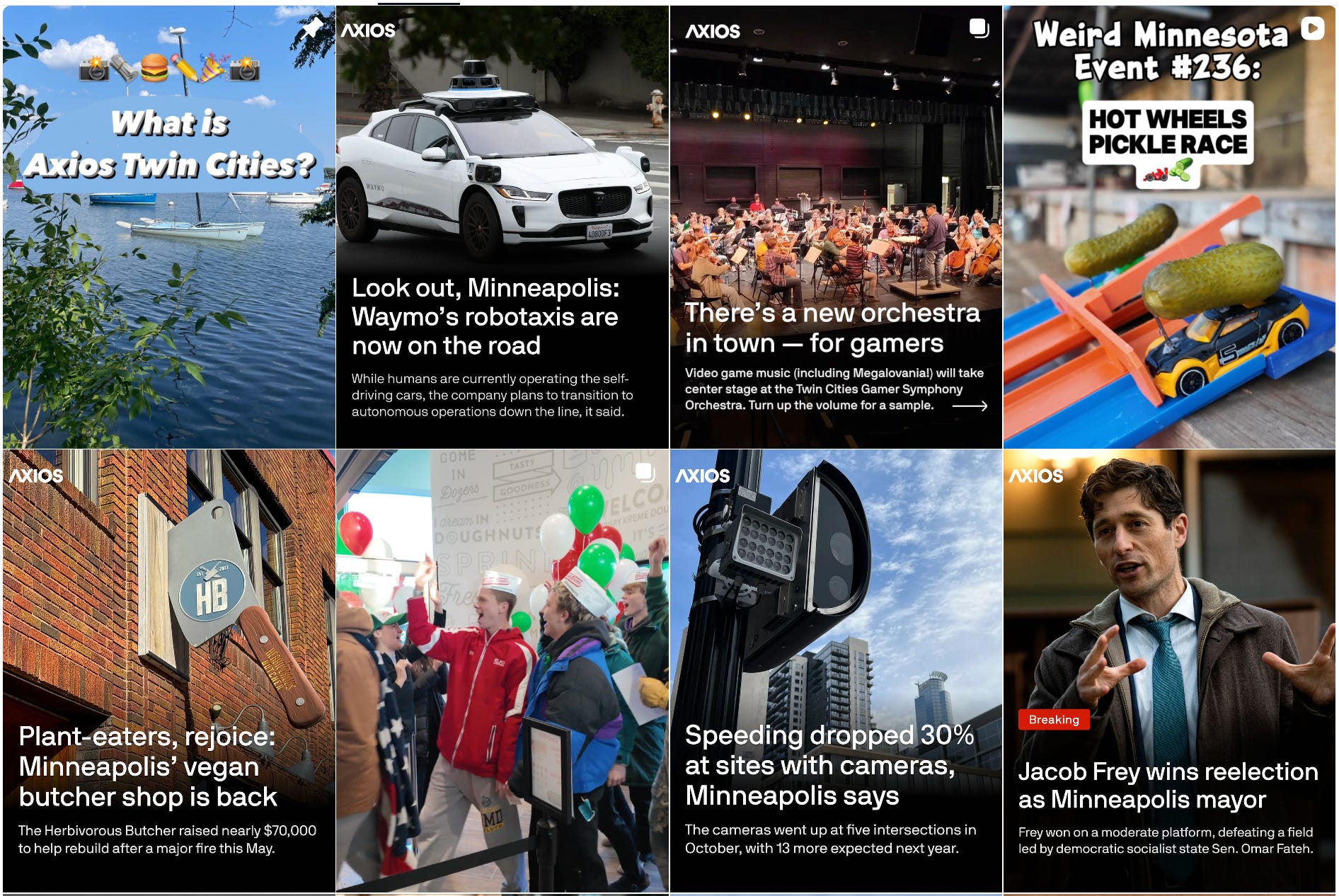Screen dimensions: 1339x896
Task: Open the vegan butcher shop post
Action: click(x=168, y=671)
